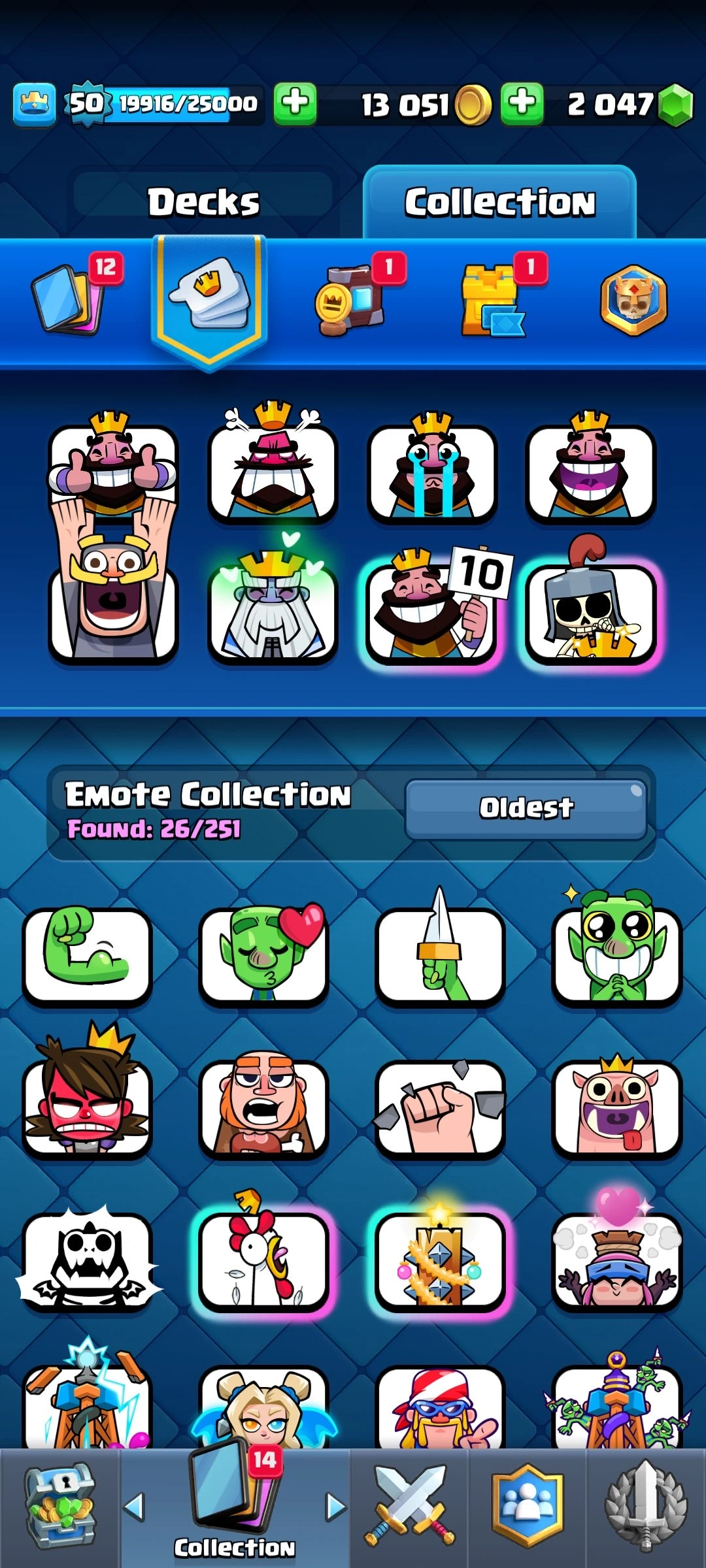Change the Oldest sort order

point(526,808)
